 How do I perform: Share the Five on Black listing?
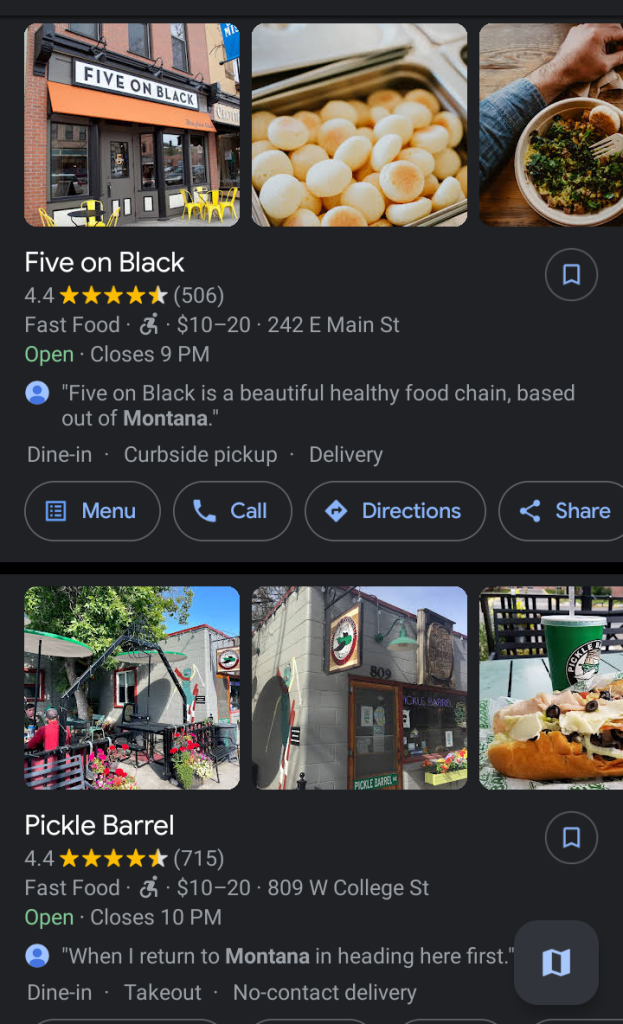coord(565,511)
